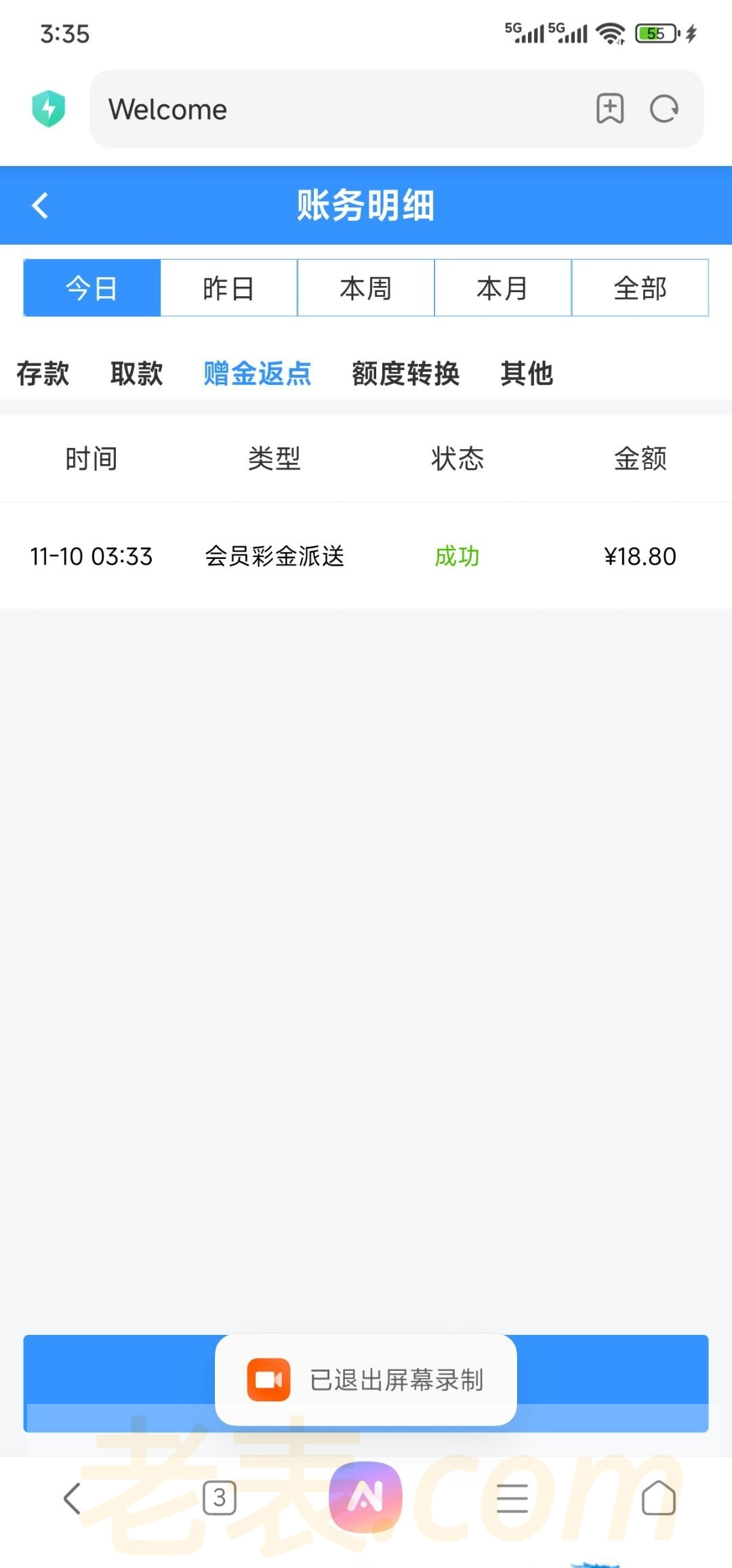Screen dimensions: 732x1568
Task: Reload the current page
Action: pyautogui.click(x=664, y=108)
